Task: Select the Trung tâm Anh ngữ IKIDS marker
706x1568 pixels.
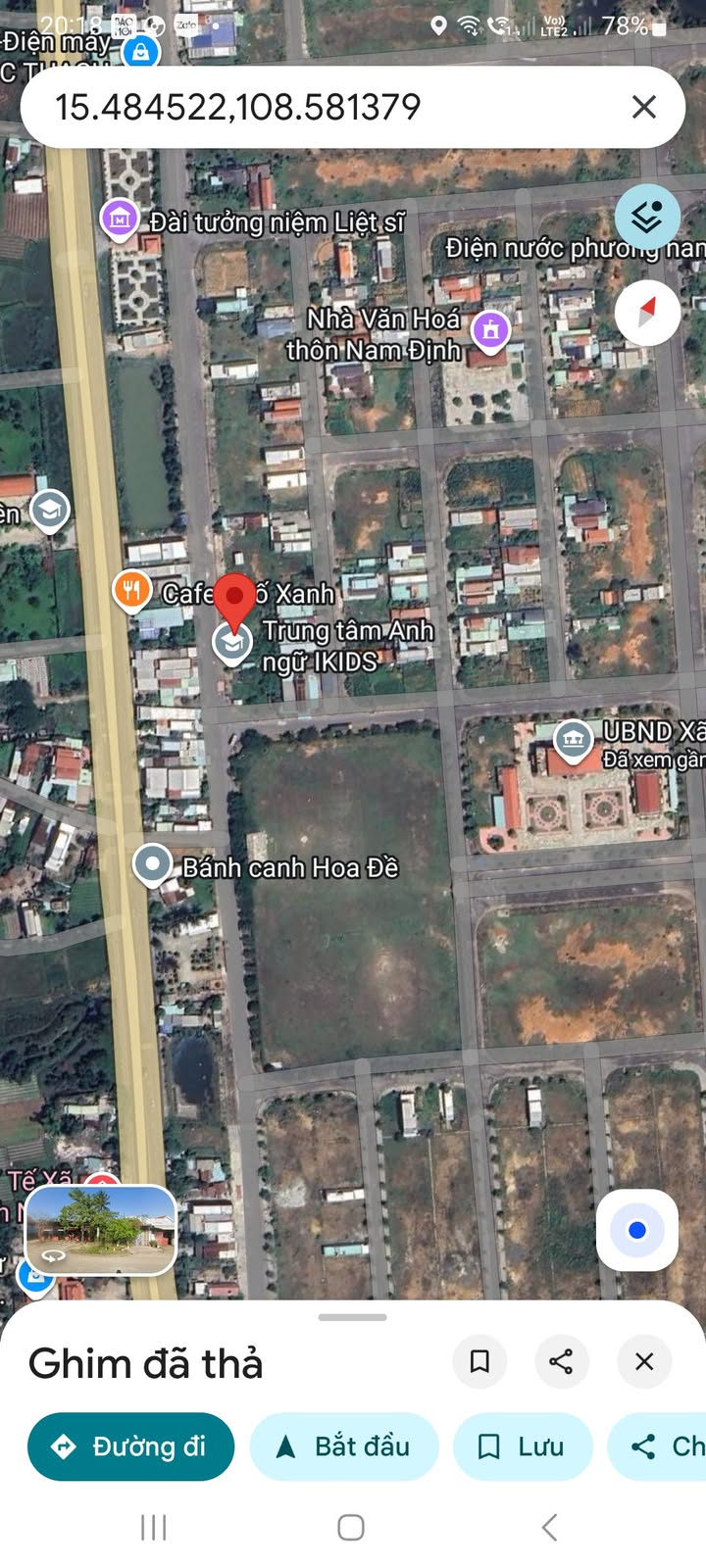Action: [232, 645]
